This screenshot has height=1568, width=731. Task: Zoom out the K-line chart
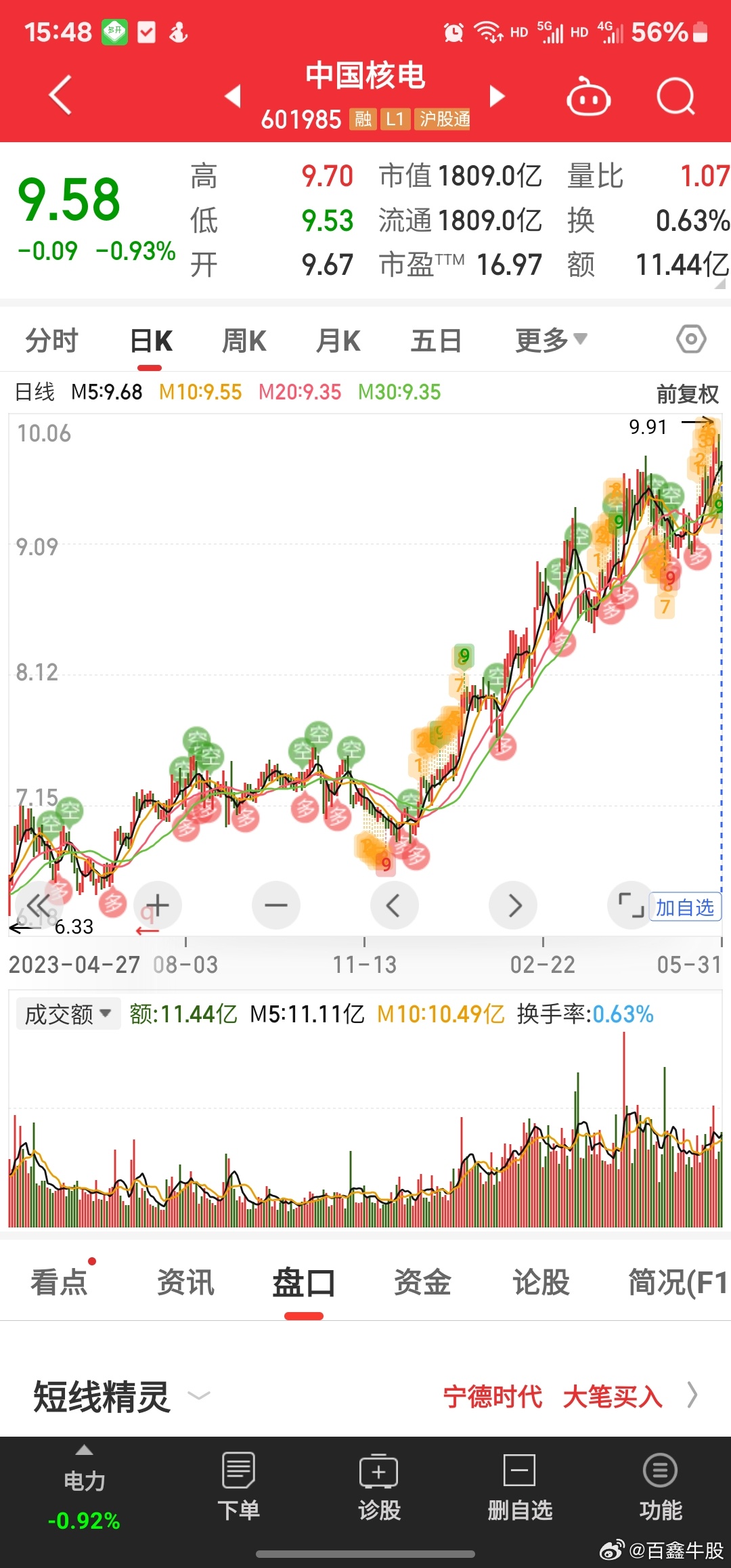tap(276, 905)
